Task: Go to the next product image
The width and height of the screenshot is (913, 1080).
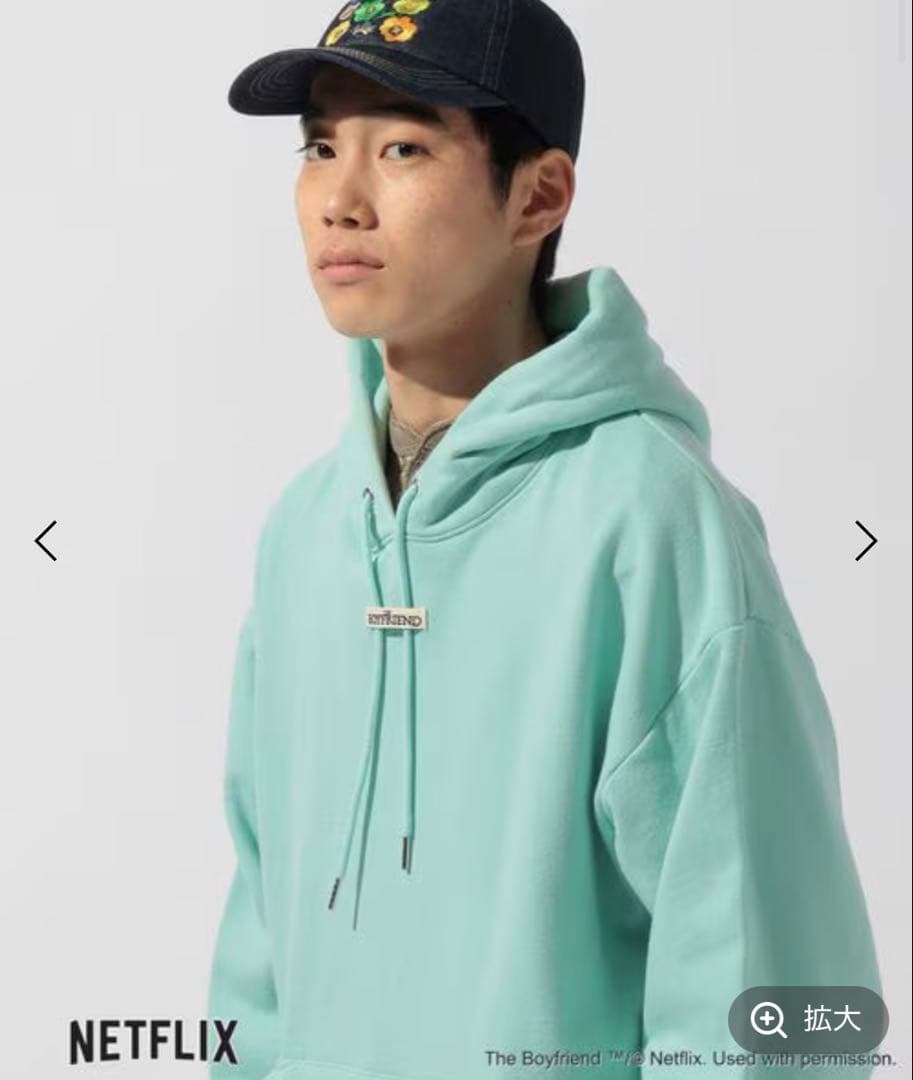Action: pyautogui.click(x=865, y=541)
